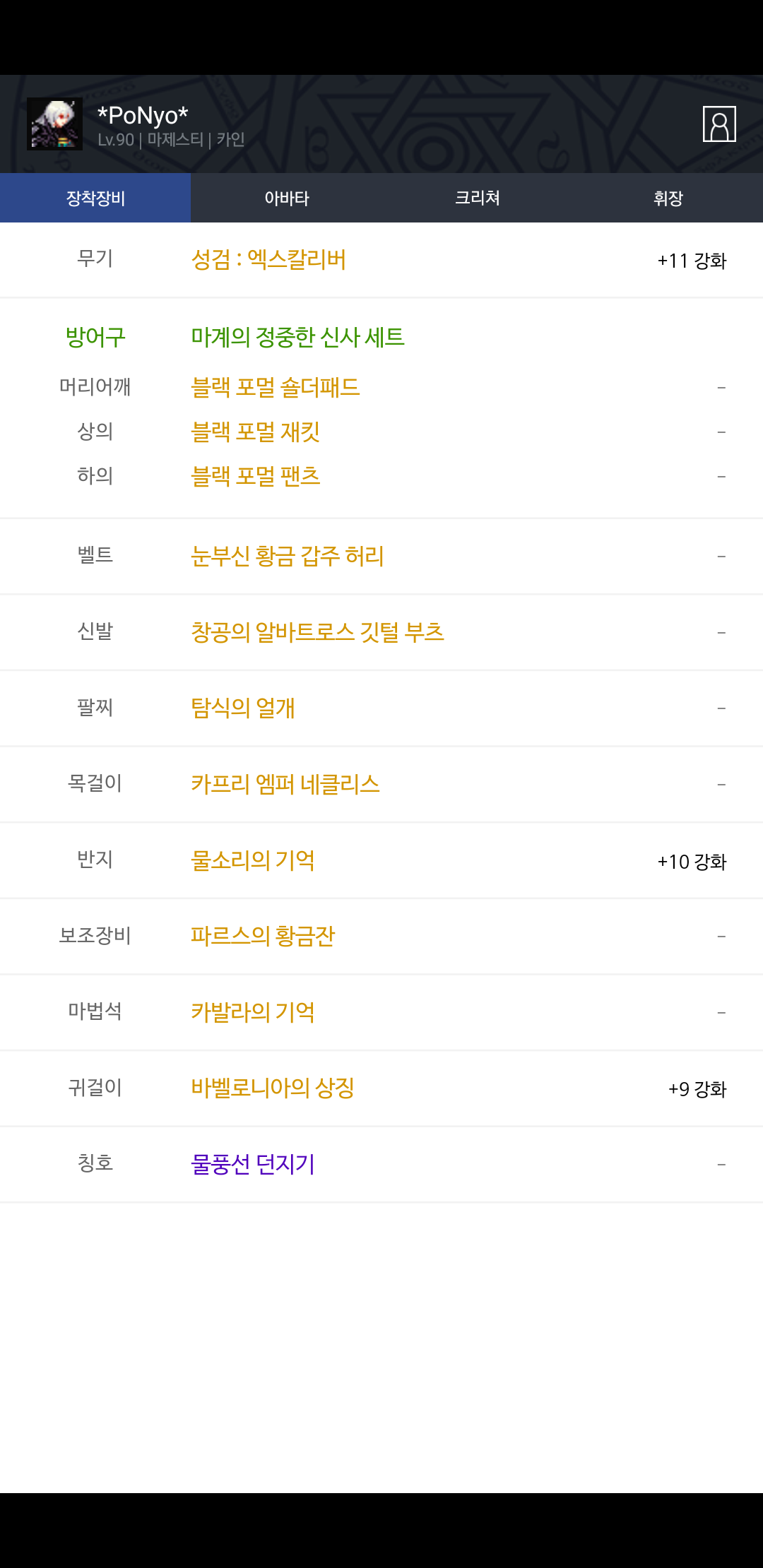Image resolution: width=763 pixels, height=1568 pixels.
Task: Open title 물풍선 던지기
Action: click(253, 1164)
